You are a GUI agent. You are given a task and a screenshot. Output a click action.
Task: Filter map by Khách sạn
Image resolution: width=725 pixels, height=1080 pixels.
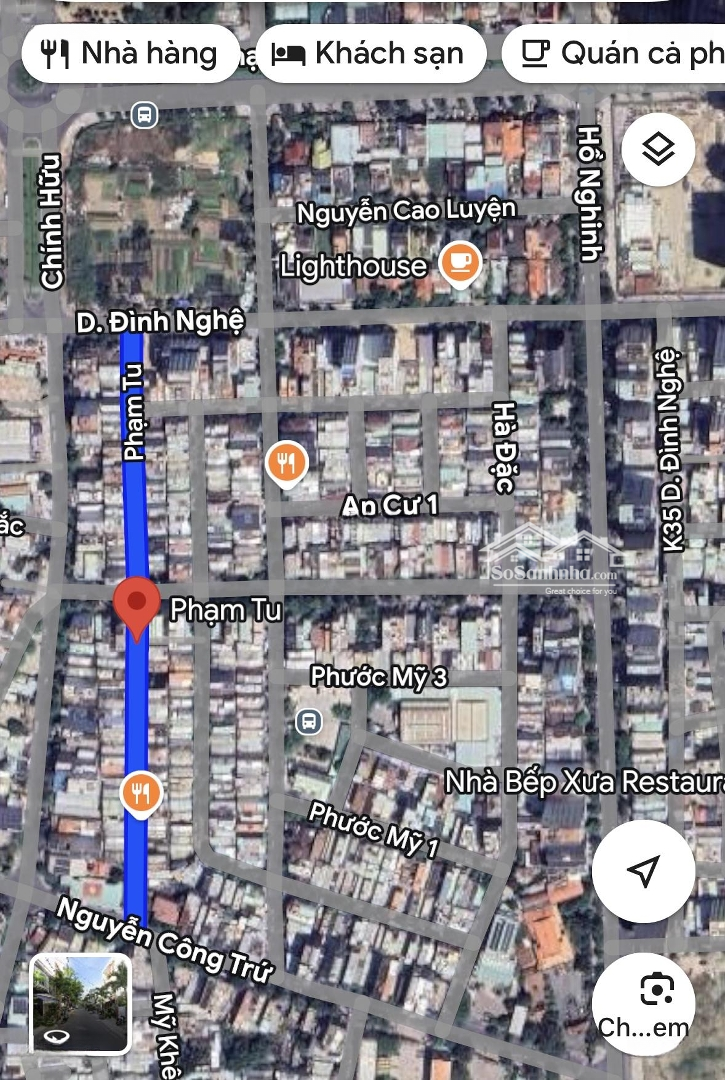[x=370, y=53]
